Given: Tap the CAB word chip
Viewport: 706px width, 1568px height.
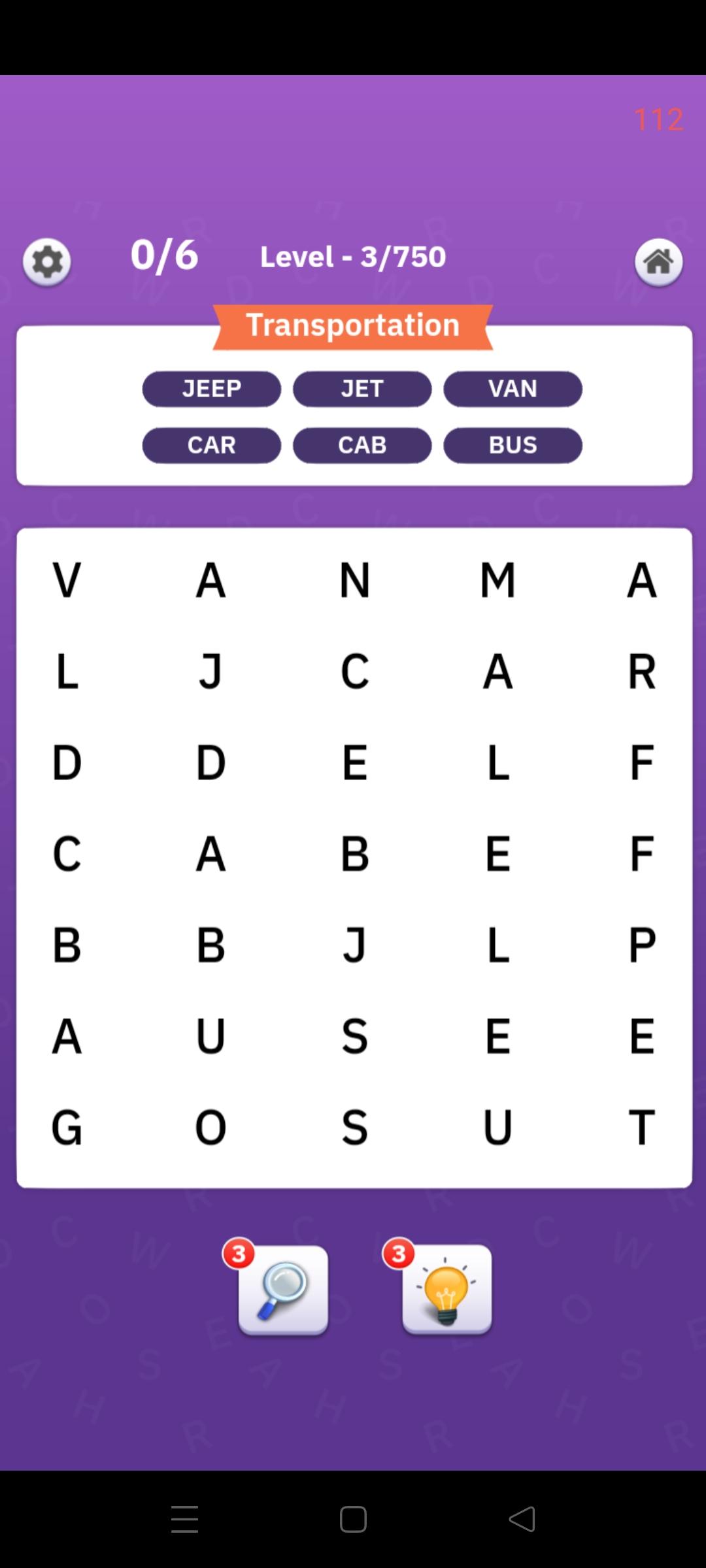Looking at the screenshot, I should coord(362,445).
